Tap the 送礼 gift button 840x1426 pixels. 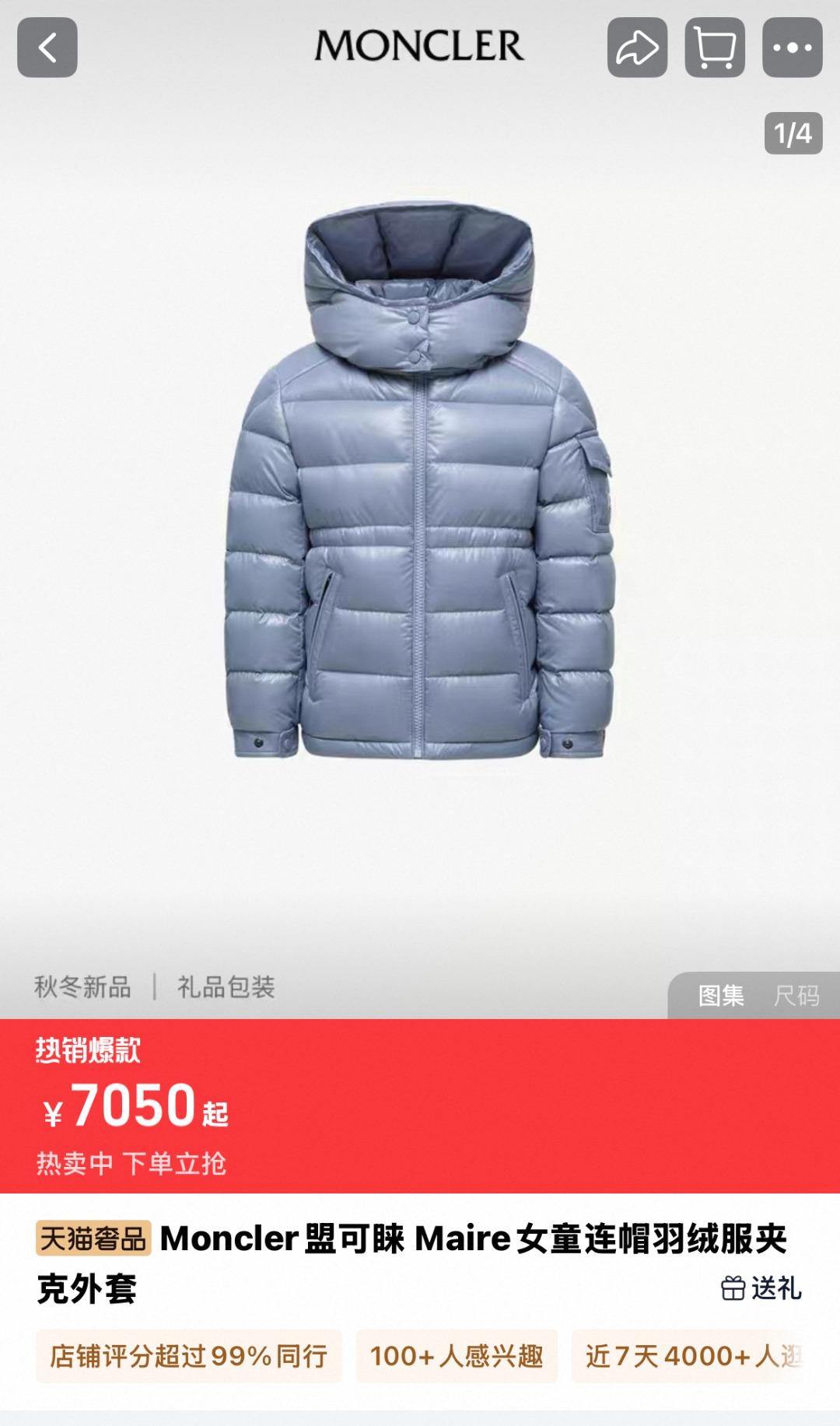(761, 1288)
